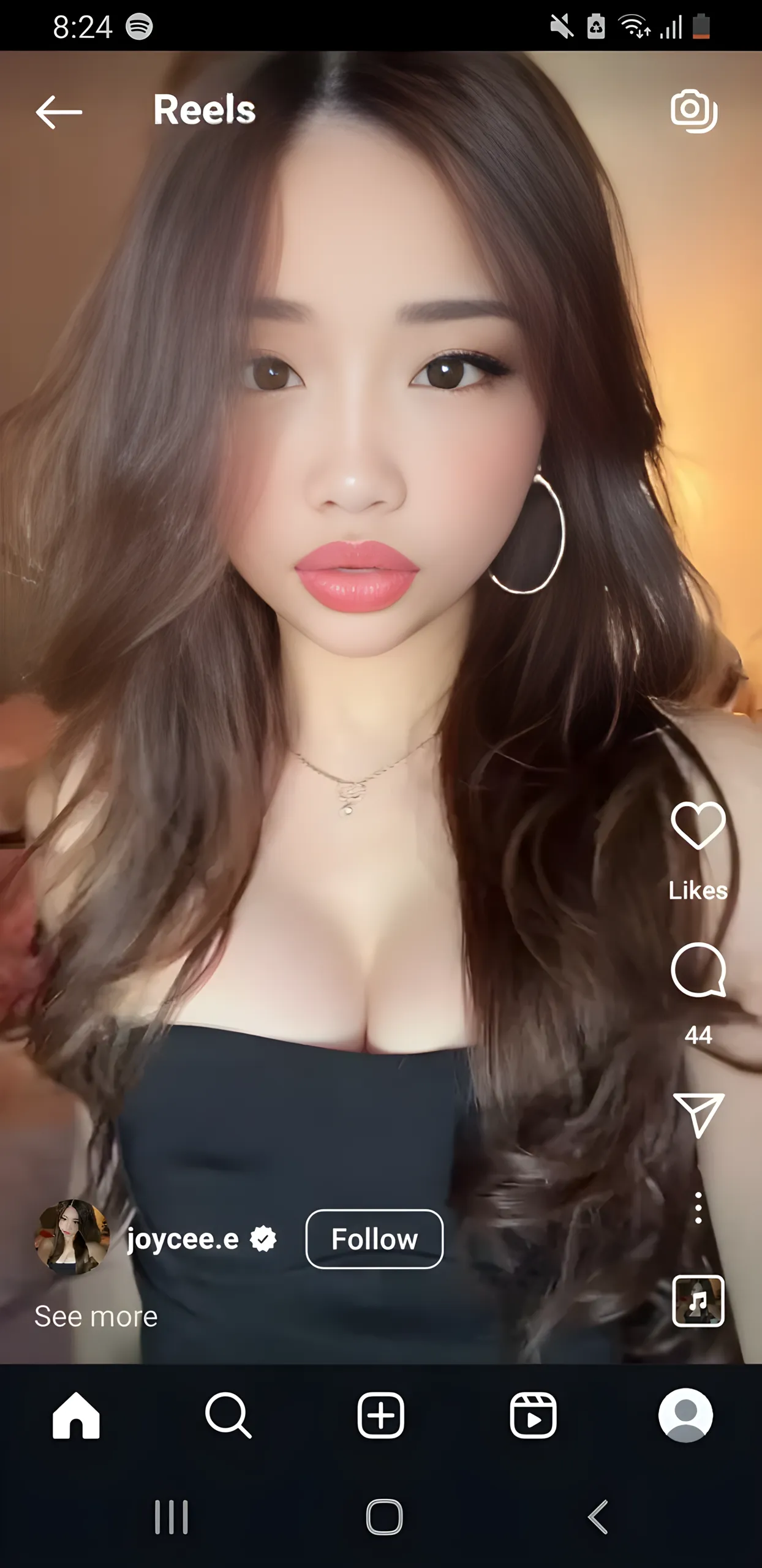762x1568 pixels.
Task: Open the reel's audio track thumbnail
Action: coord(698,1301)
